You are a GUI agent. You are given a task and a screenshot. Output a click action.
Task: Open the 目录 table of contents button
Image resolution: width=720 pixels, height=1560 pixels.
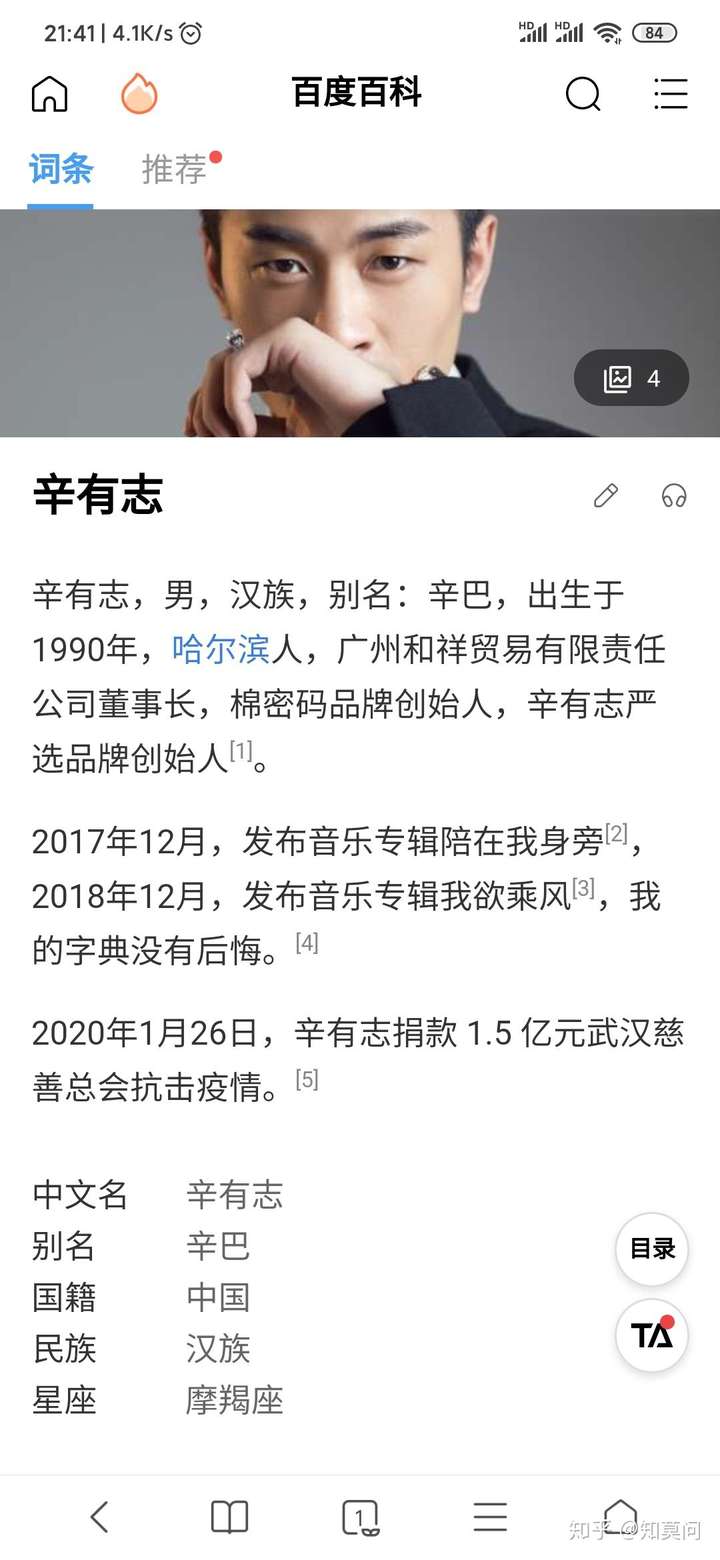pos(652,1249)
